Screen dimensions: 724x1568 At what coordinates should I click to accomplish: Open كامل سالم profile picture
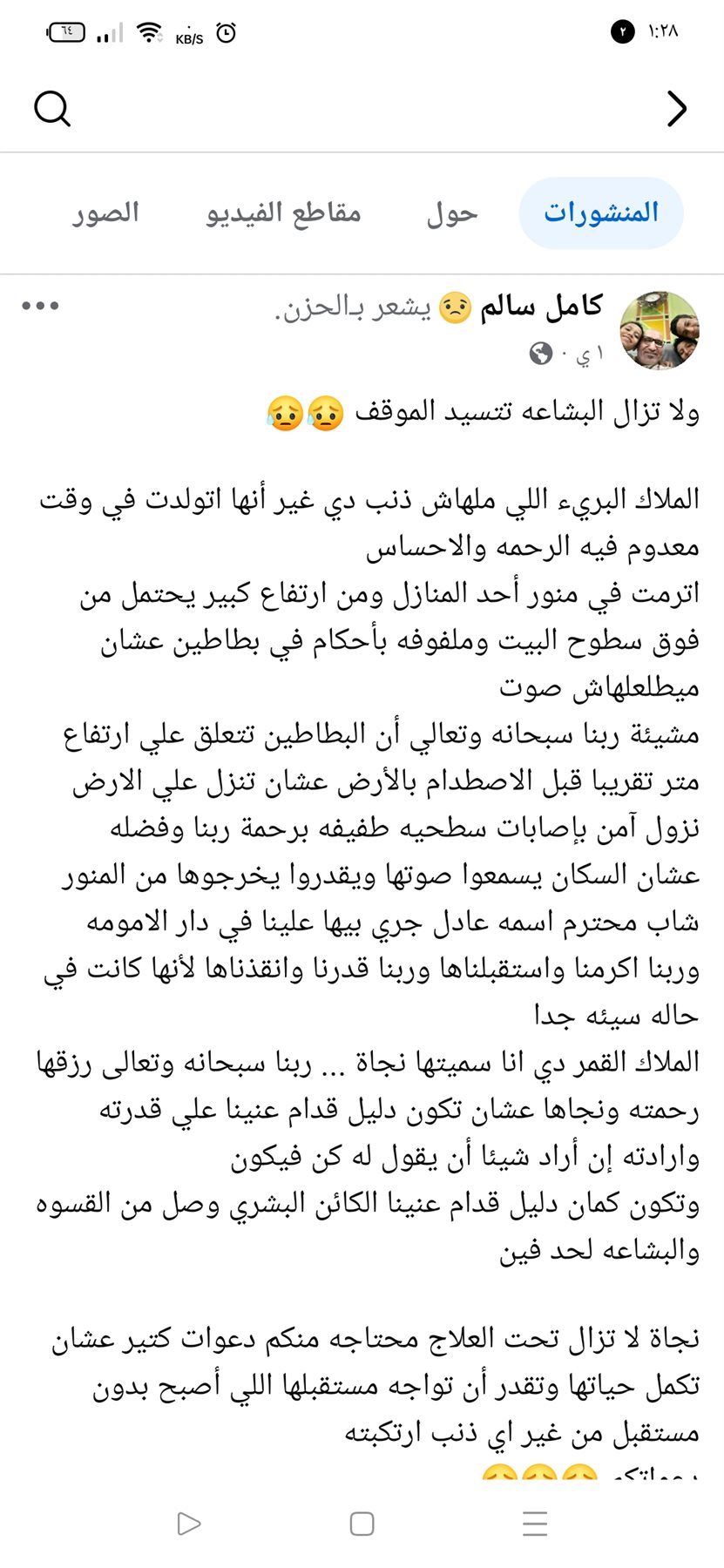click(x=659, y=331)
